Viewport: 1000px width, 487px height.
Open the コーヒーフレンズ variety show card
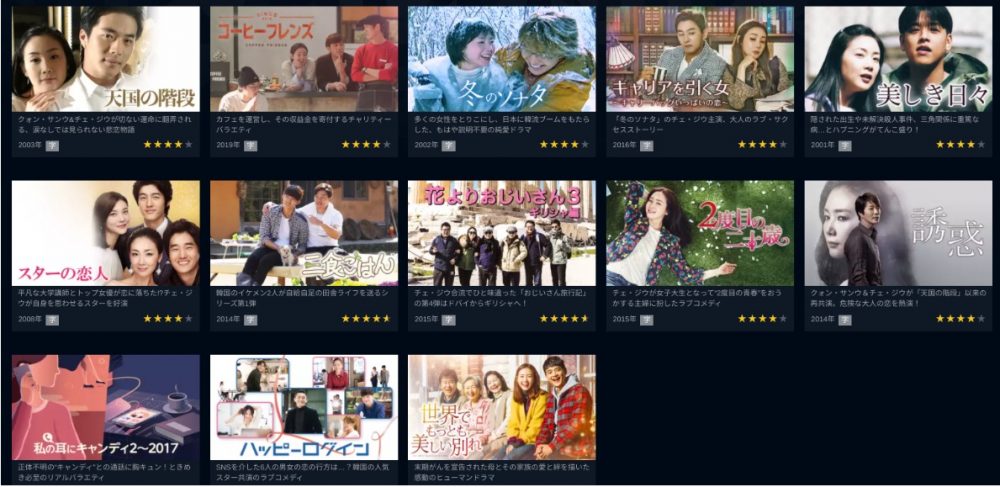tap(303, 60)
